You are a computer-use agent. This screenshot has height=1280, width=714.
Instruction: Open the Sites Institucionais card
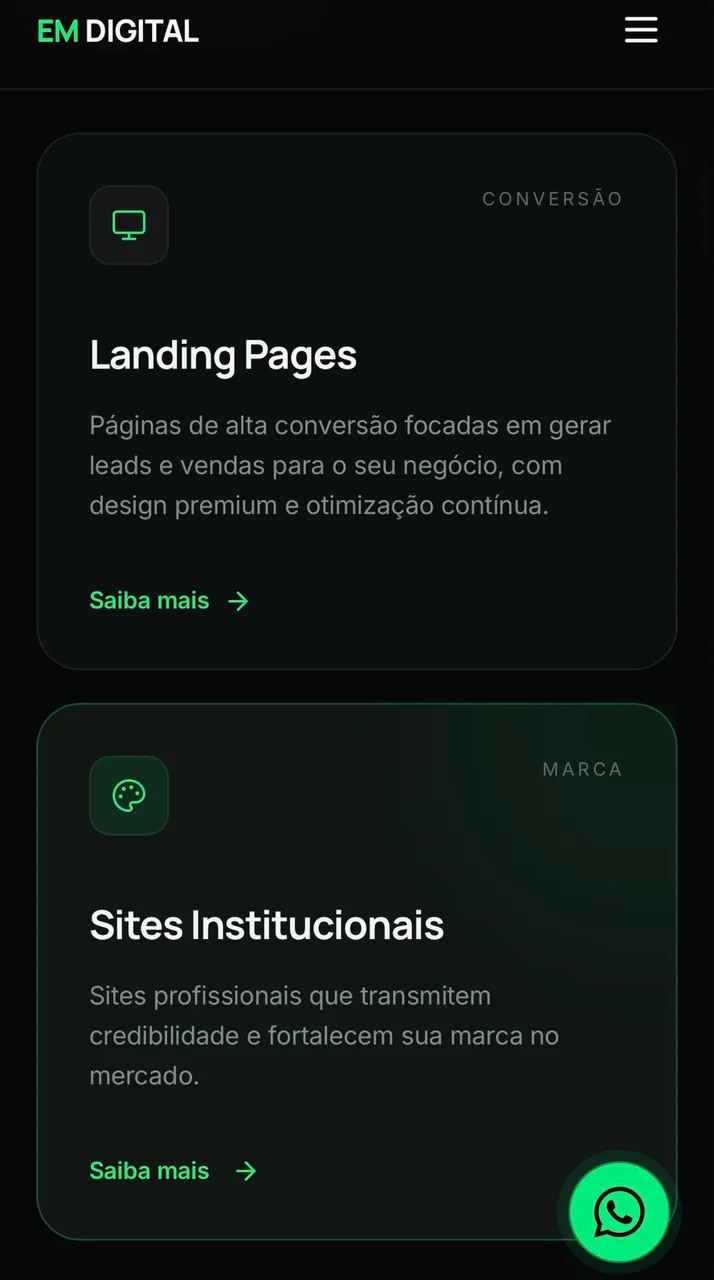357,972
